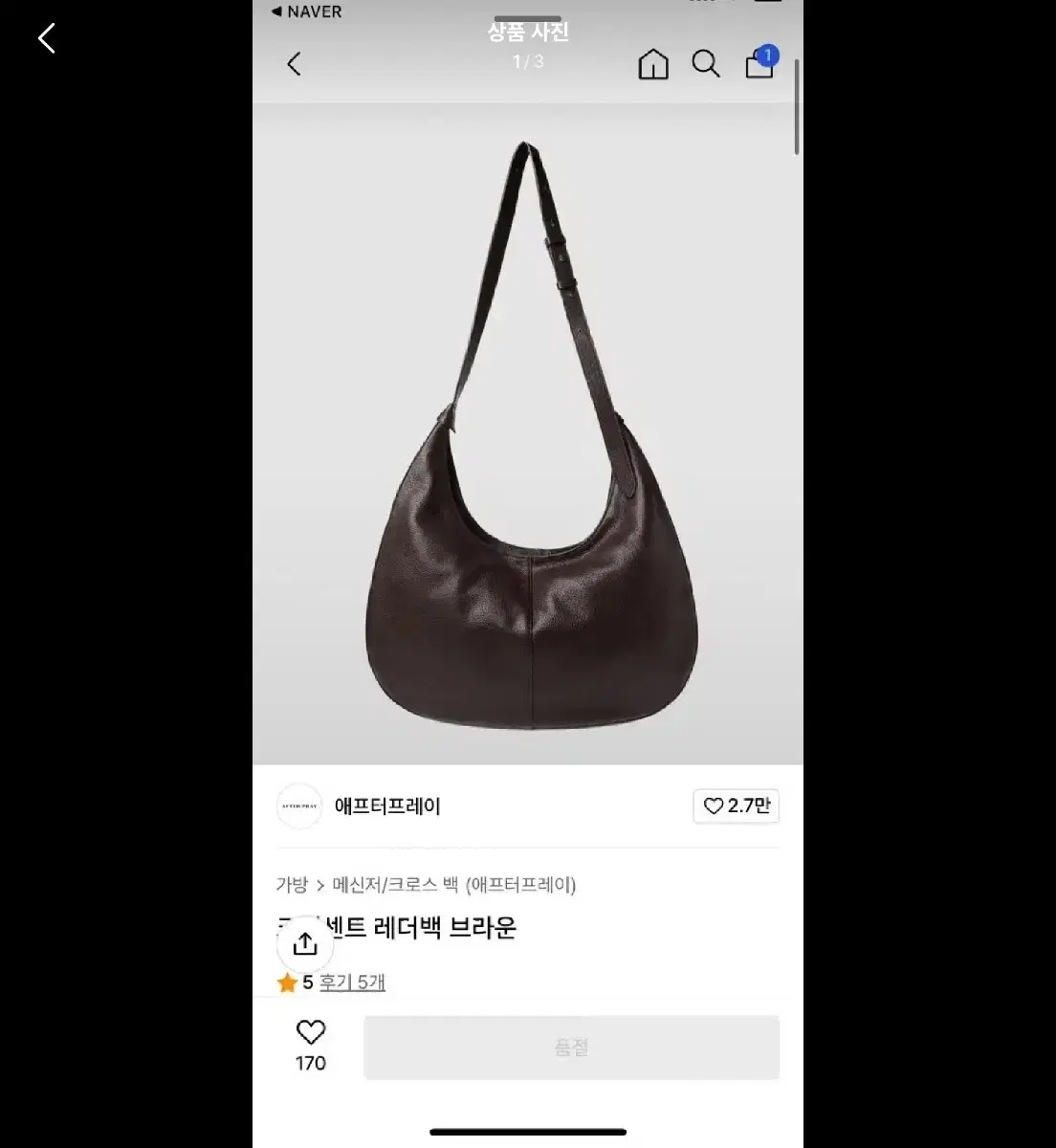Tap the share icon below the product title
Viewport: 1056px width, 1148px height.
coord(304,943)
